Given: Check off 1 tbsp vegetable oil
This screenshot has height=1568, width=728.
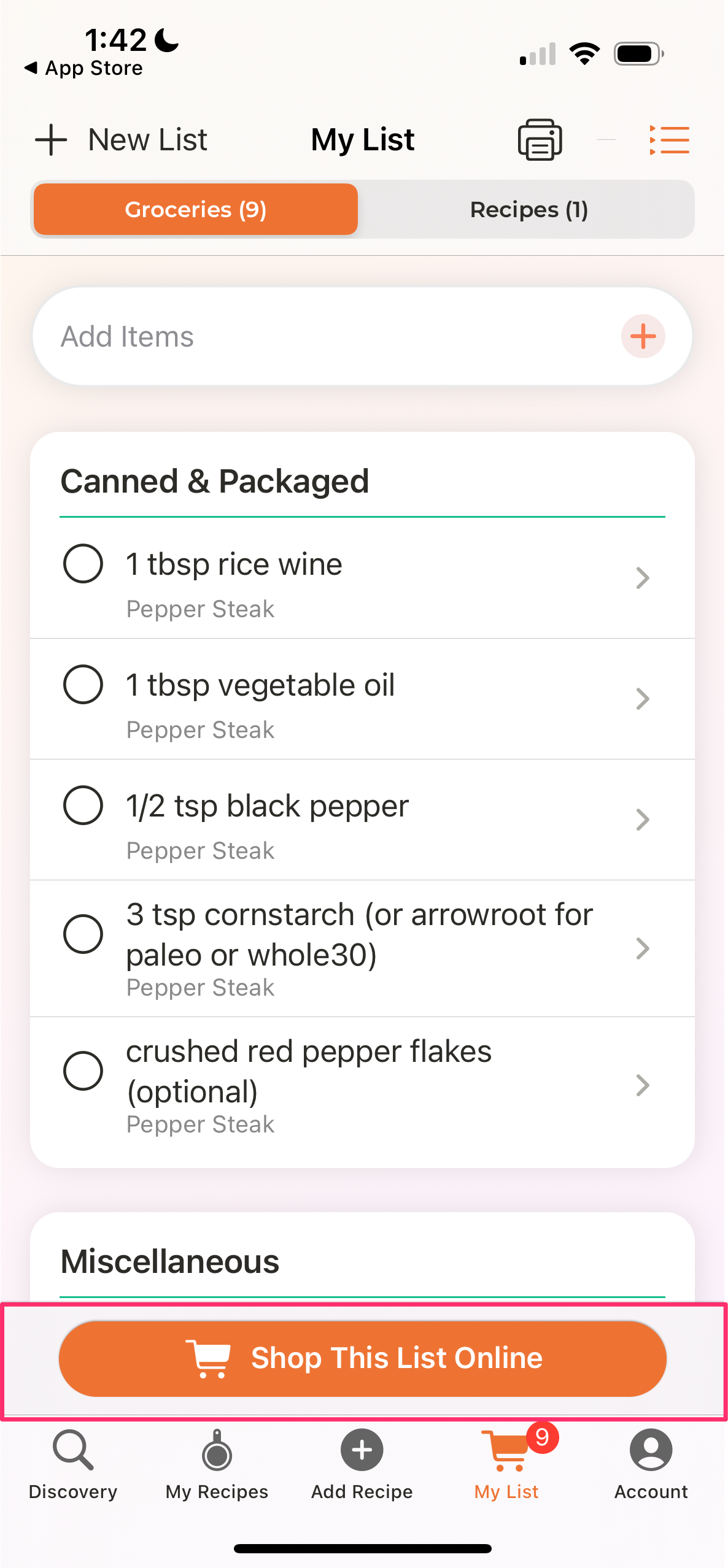Looking at the screenshot, I should pyautogui.click(x=83, y=684).
